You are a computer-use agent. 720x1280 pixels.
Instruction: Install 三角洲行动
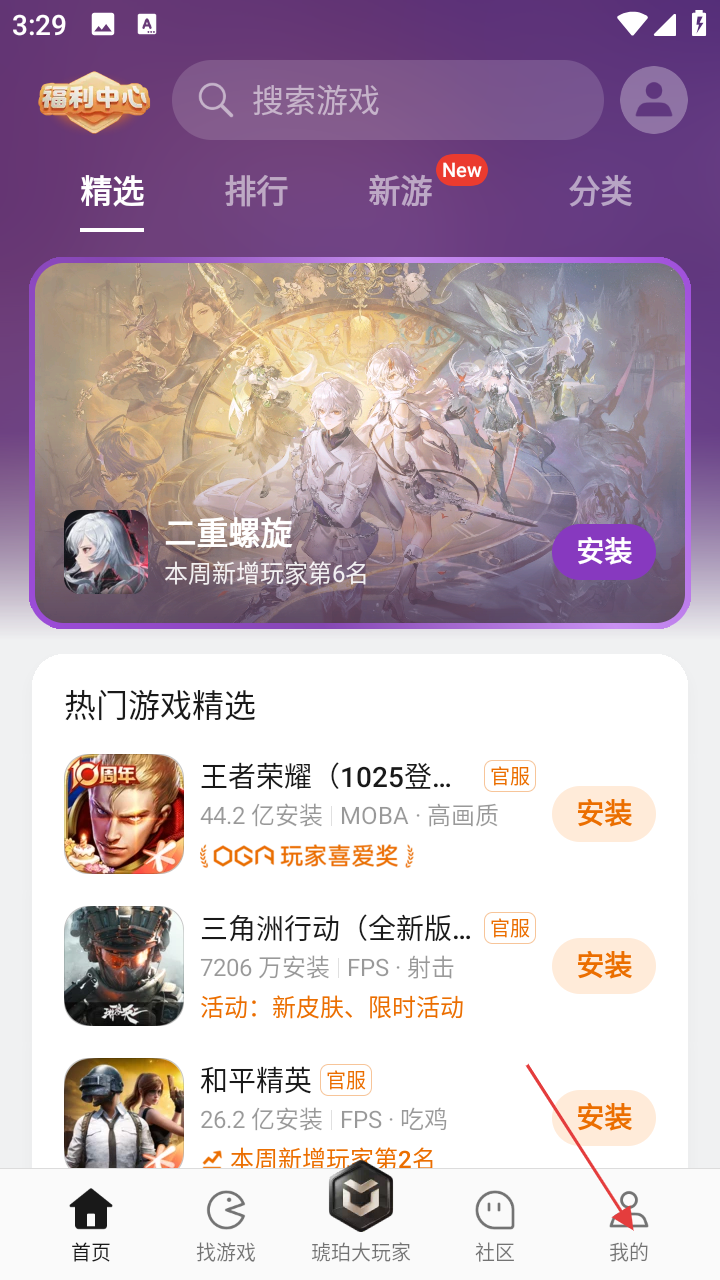[604, 966]
